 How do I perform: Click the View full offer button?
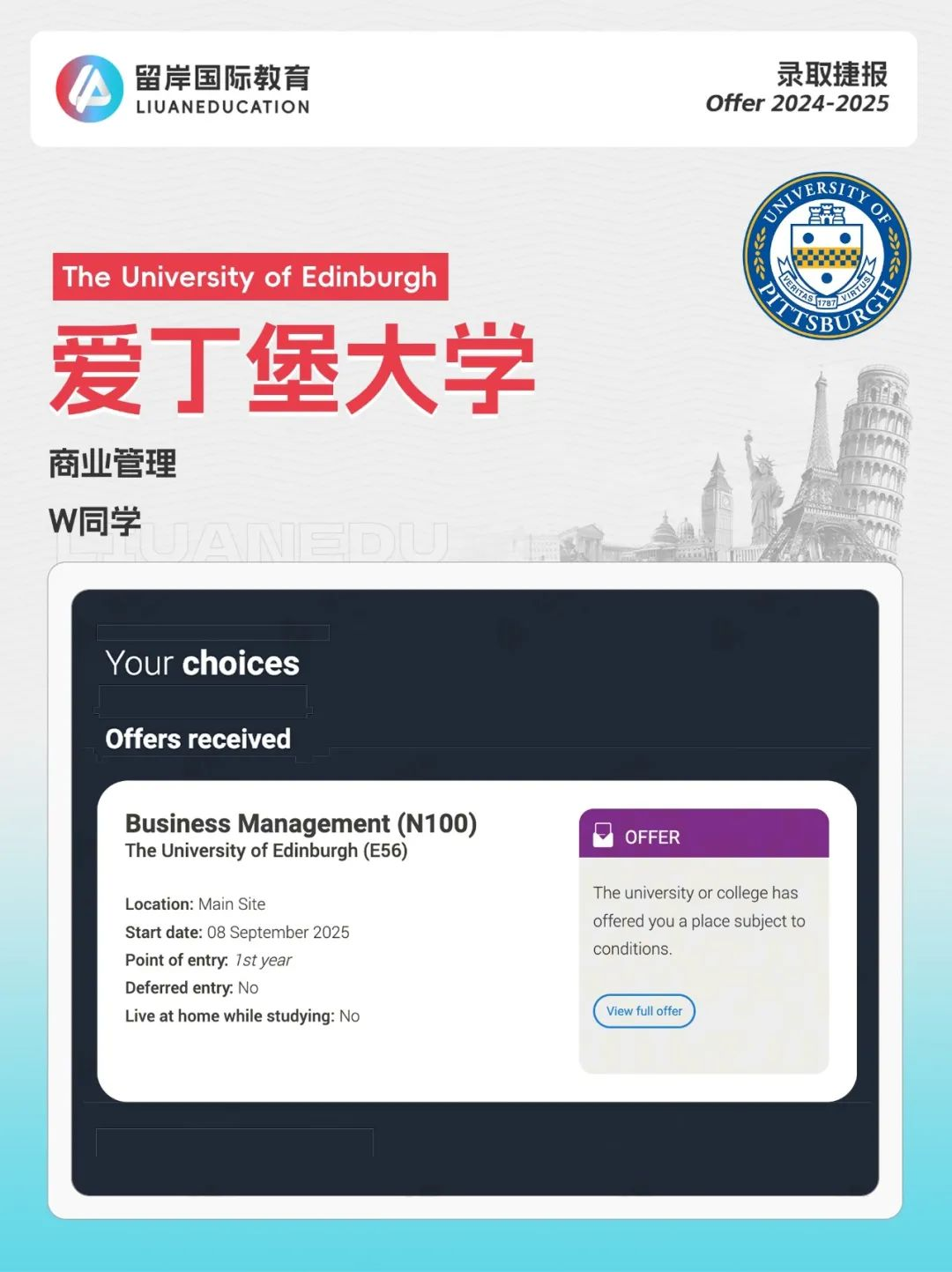pyautogui.click(x=644, y=1011)
